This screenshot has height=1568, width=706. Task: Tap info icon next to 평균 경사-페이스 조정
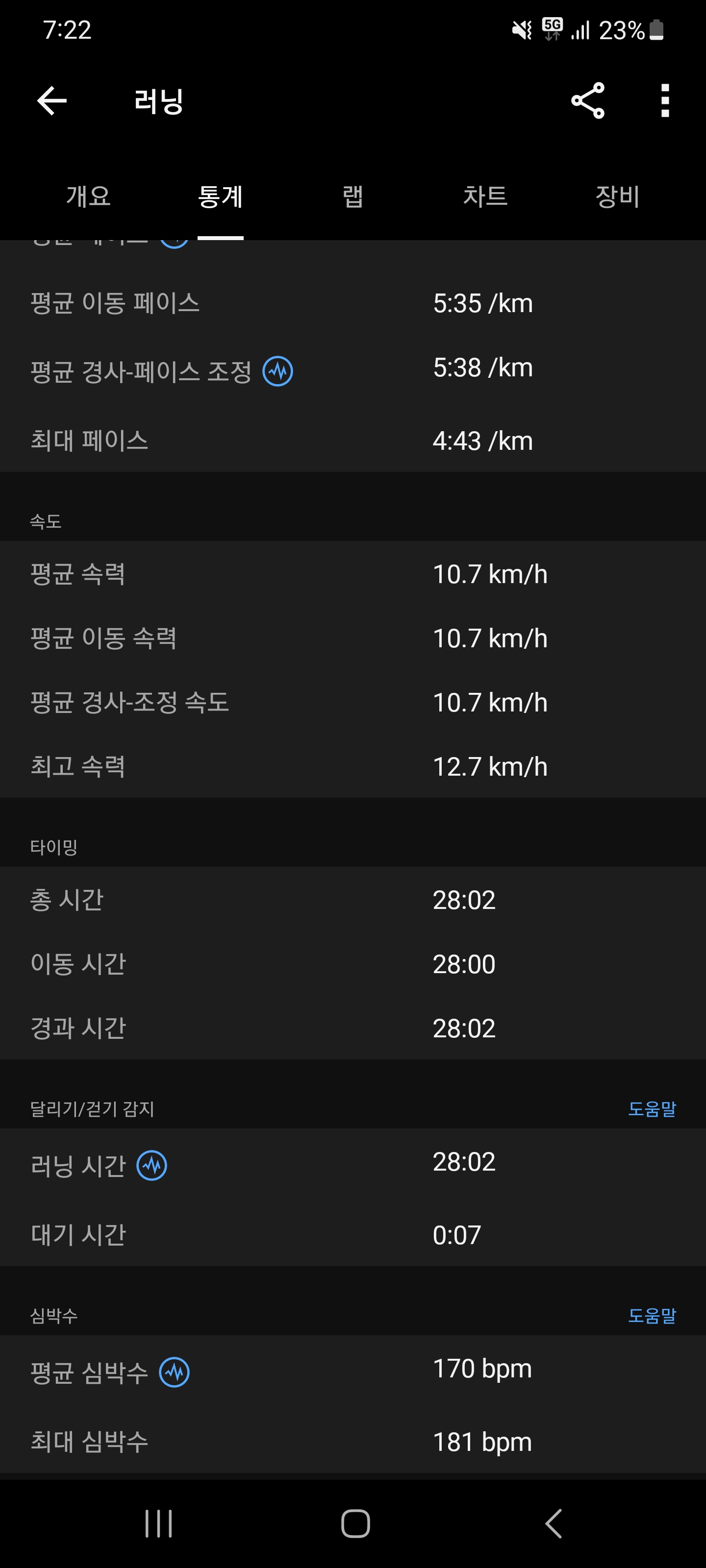click(x=278, y=371)
